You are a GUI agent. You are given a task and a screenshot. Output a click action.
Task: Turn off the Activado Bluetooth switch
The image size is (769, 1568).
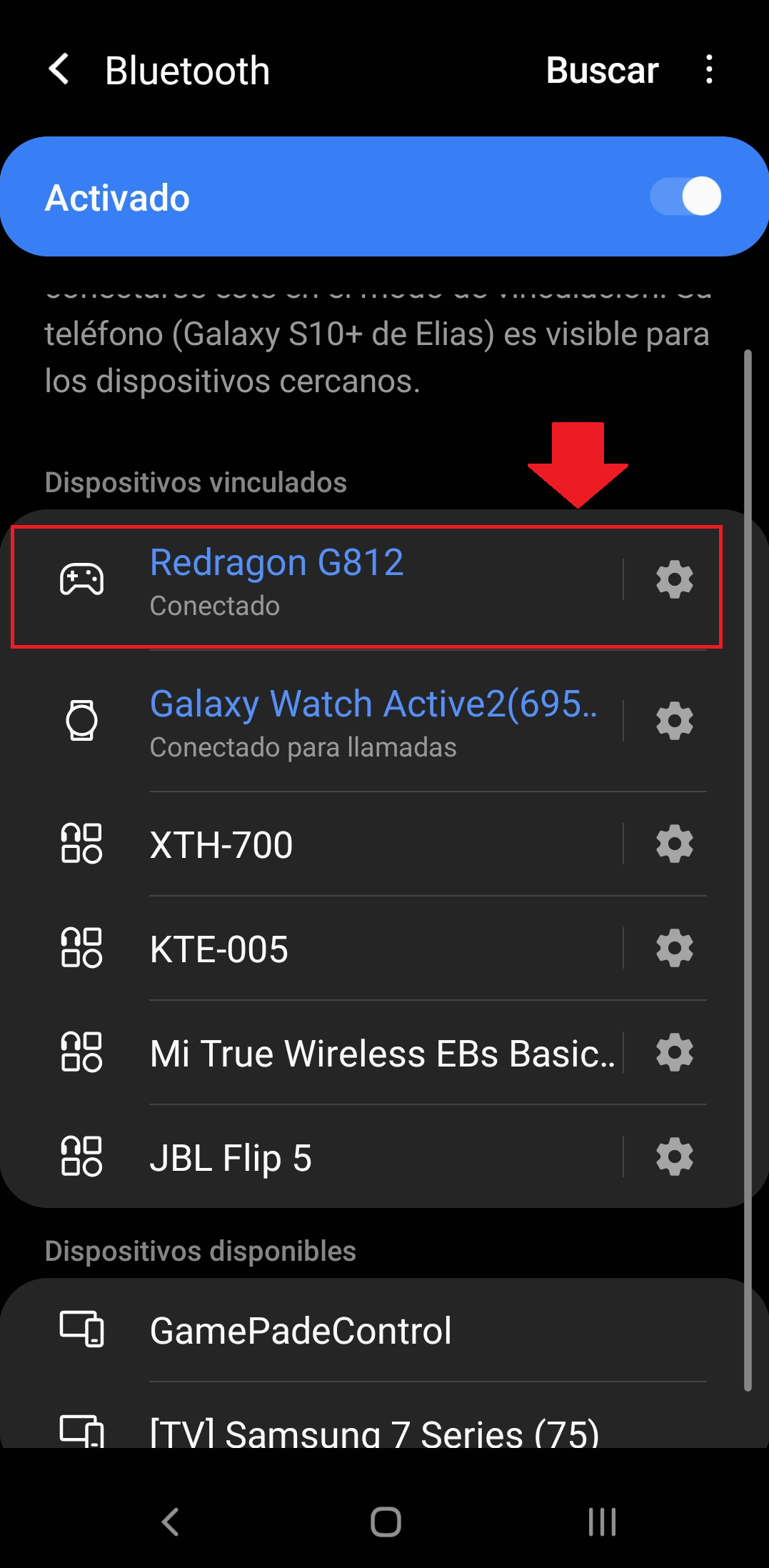click(685, 196)
